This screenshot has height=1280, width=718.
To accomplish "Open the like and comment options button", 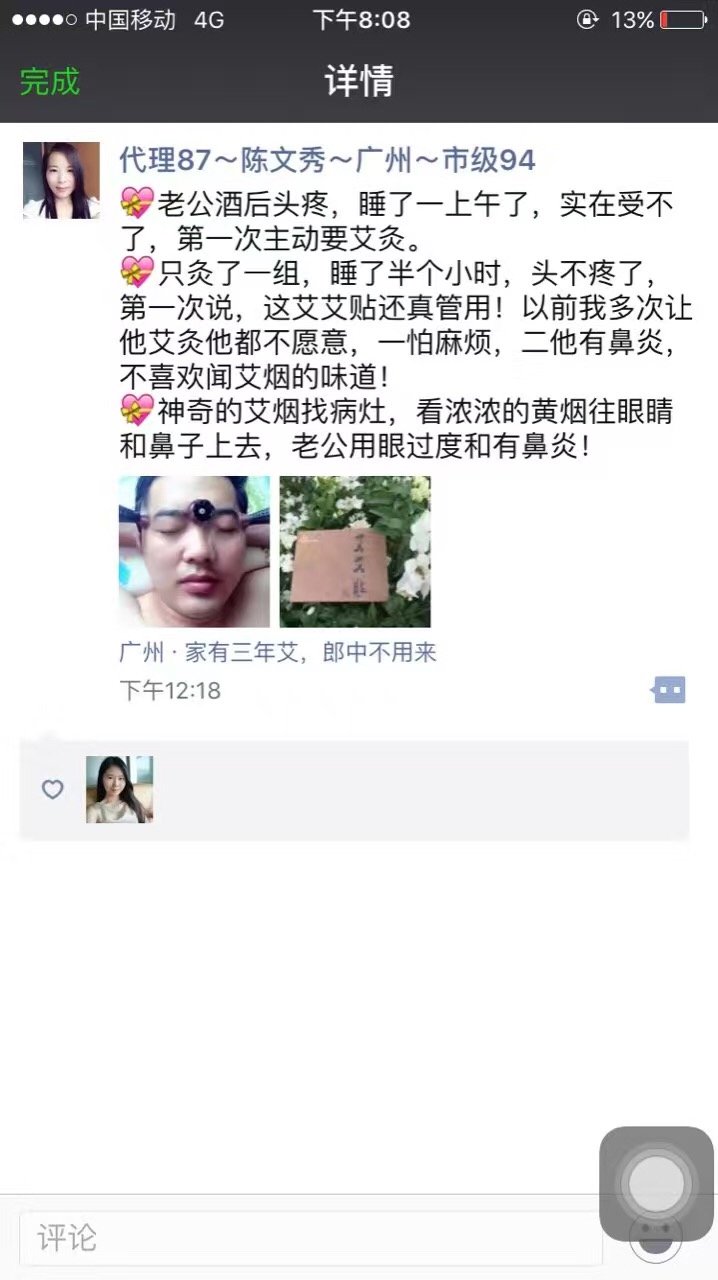I will click(x=669, y=690).
